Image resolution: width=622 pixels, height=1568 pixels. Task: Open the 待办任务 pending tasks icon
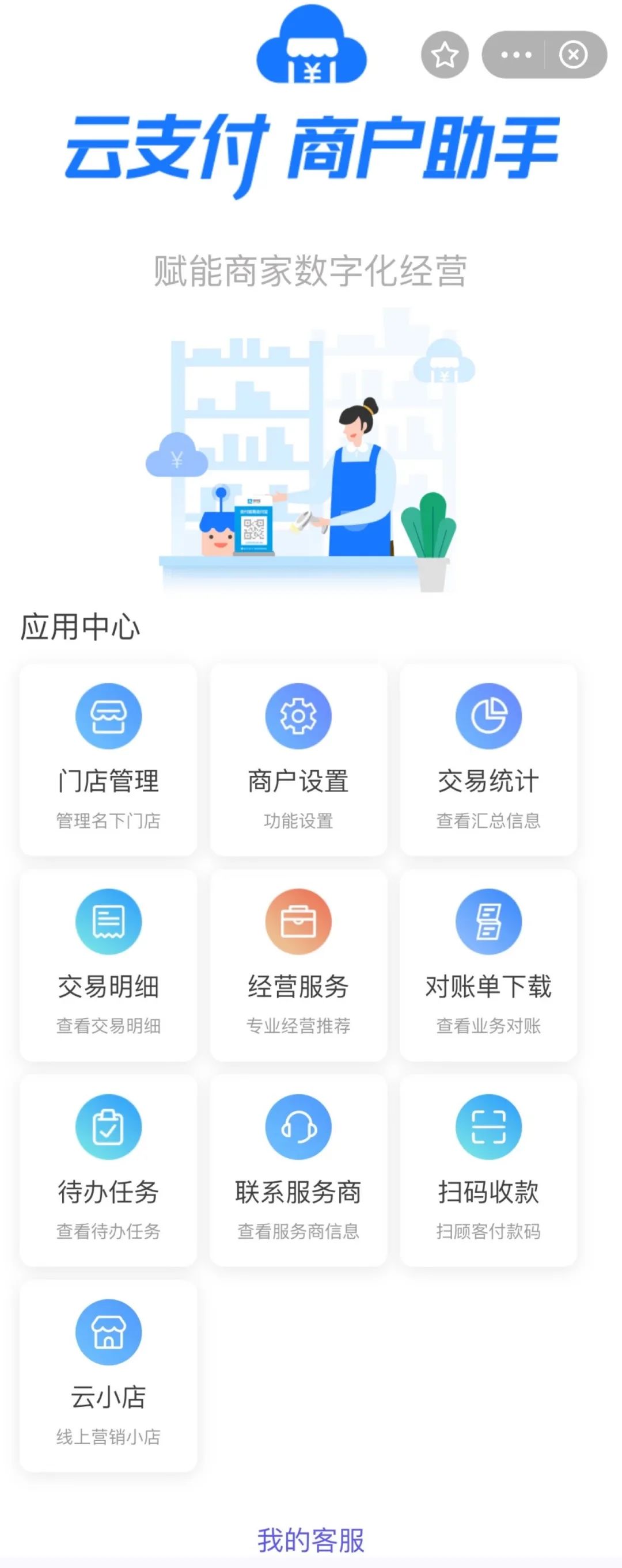108,1126
